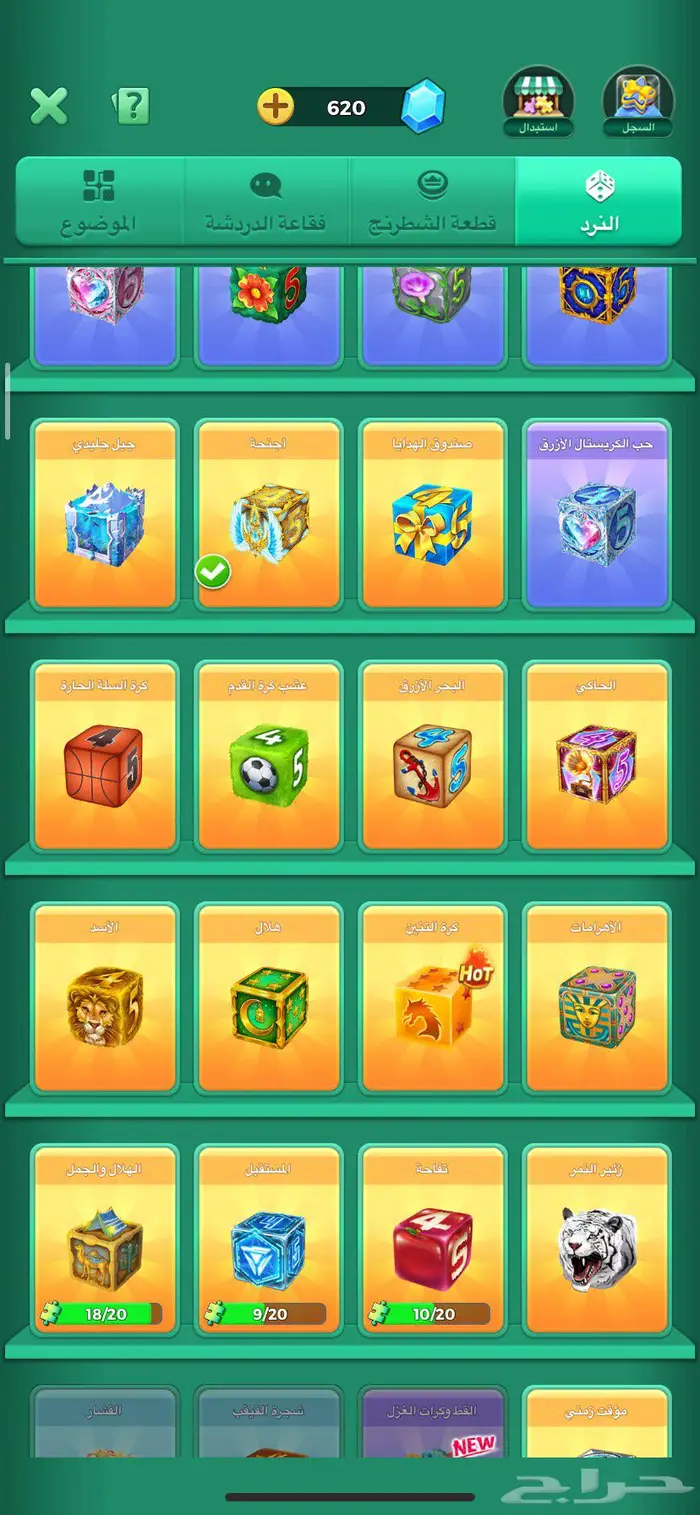Select the صندوق الهدايا dice

click(x=432, y=515)
